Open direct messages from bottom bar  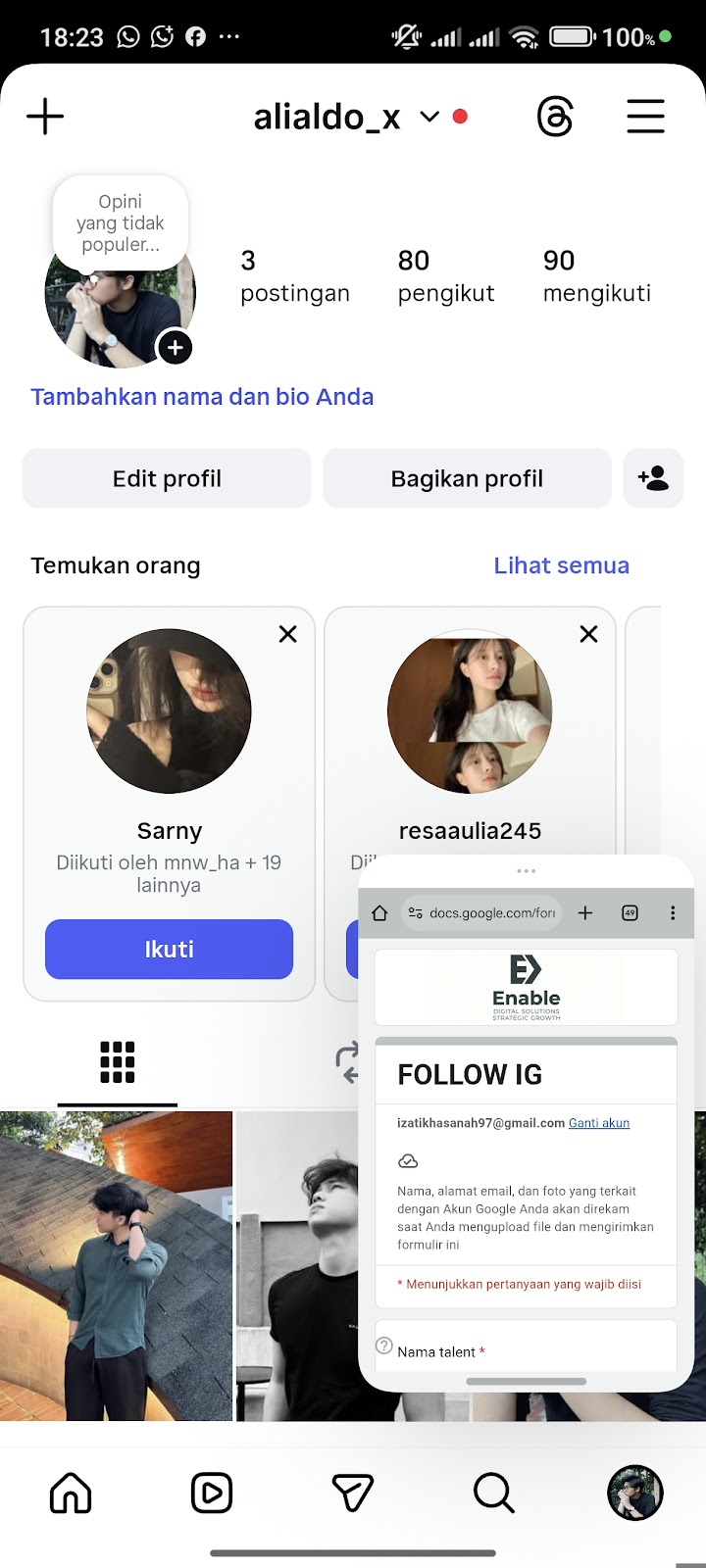tap(353, 1494)
